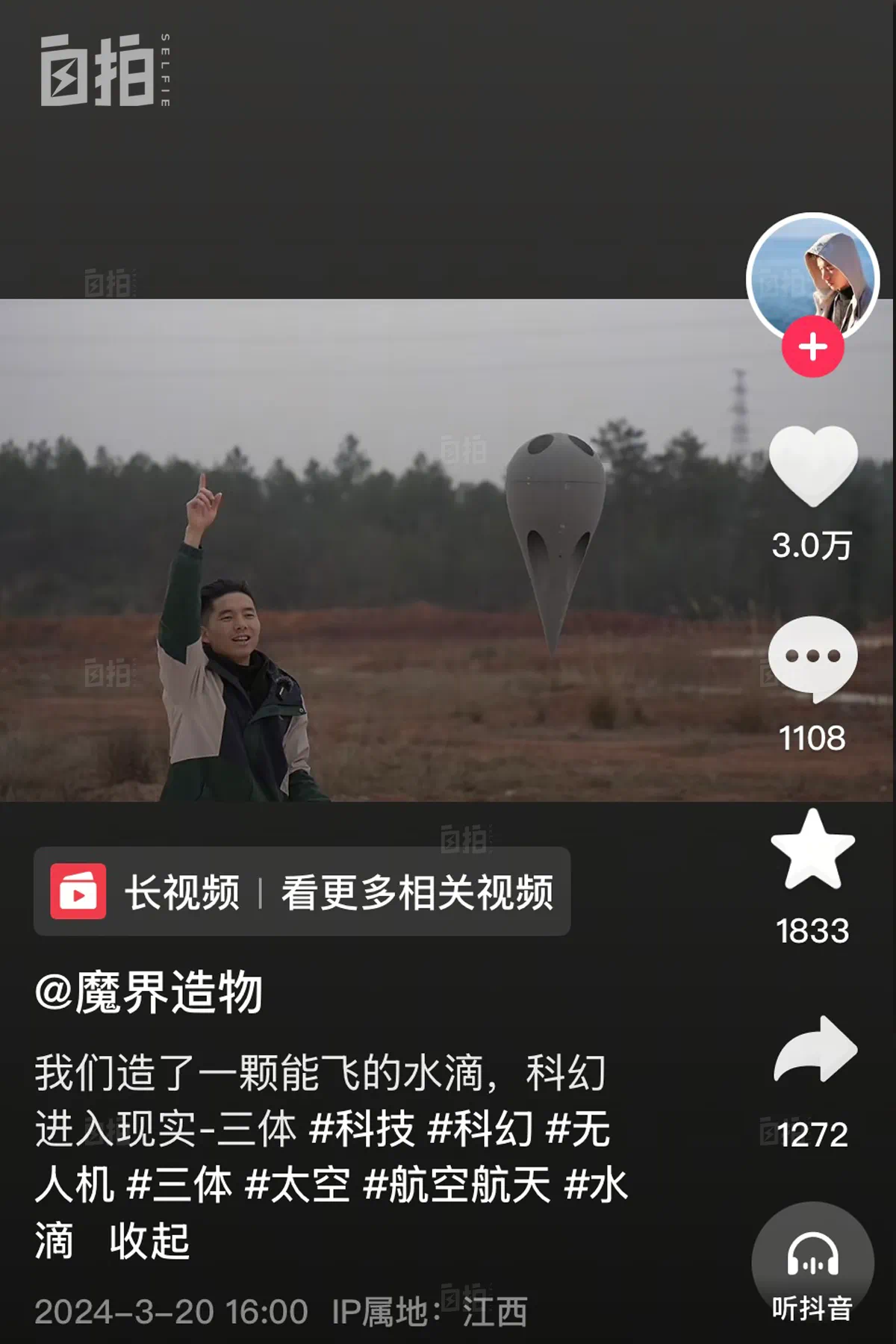
Task: Open the creator's profile avatar
Action: tap(812, 275)
